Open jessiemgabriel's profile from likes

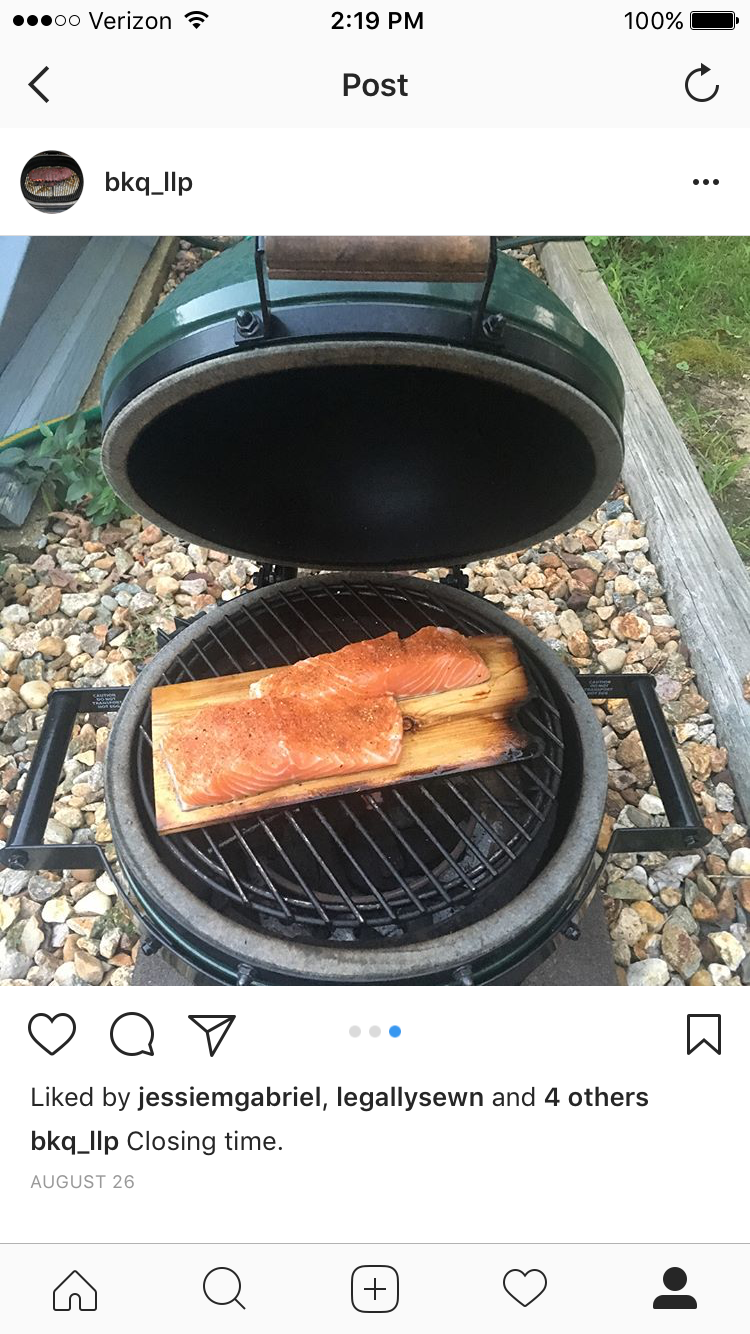pyautogui.click(x=229, y=1097)
